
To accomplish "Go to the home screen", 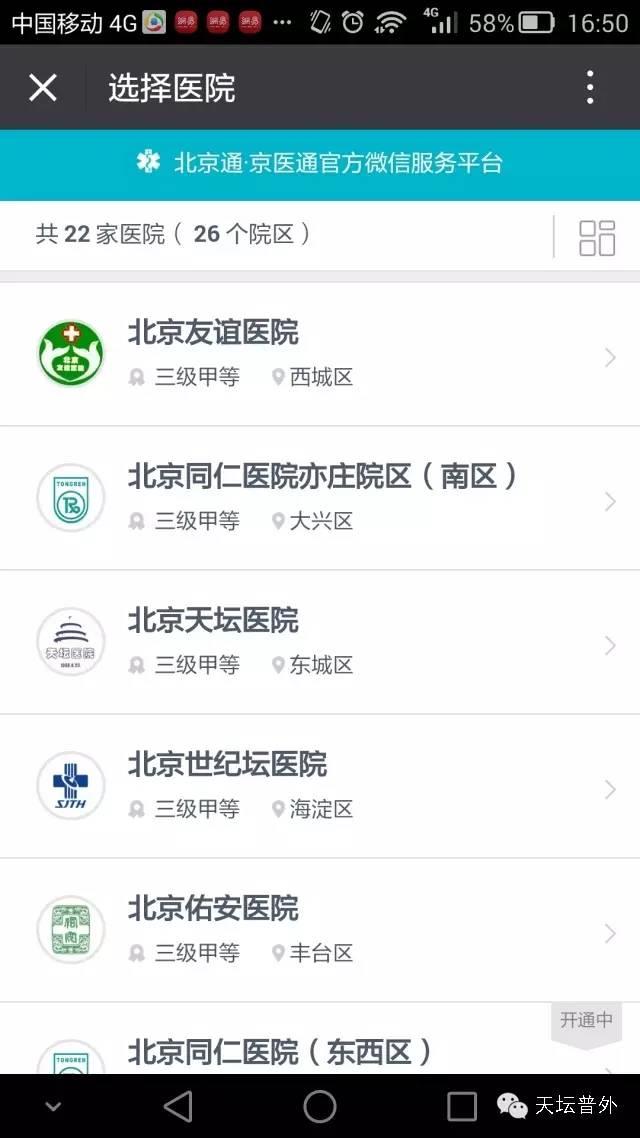I will tap(320, 1105).
